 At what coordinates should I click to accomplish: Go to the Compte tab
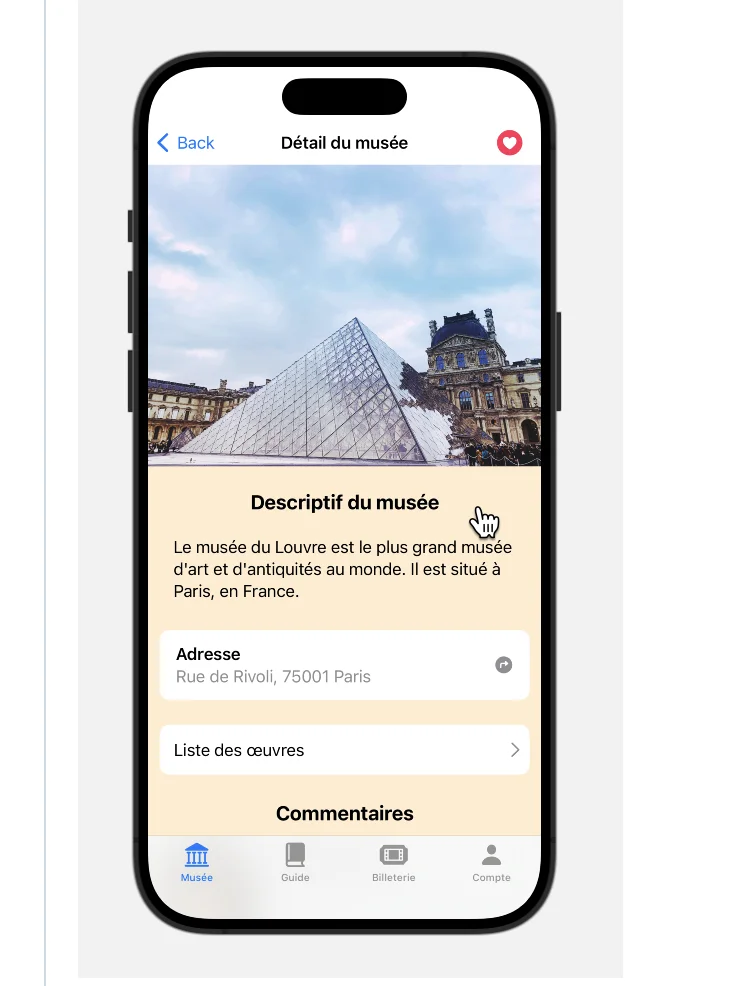click(x=491, y=862)
